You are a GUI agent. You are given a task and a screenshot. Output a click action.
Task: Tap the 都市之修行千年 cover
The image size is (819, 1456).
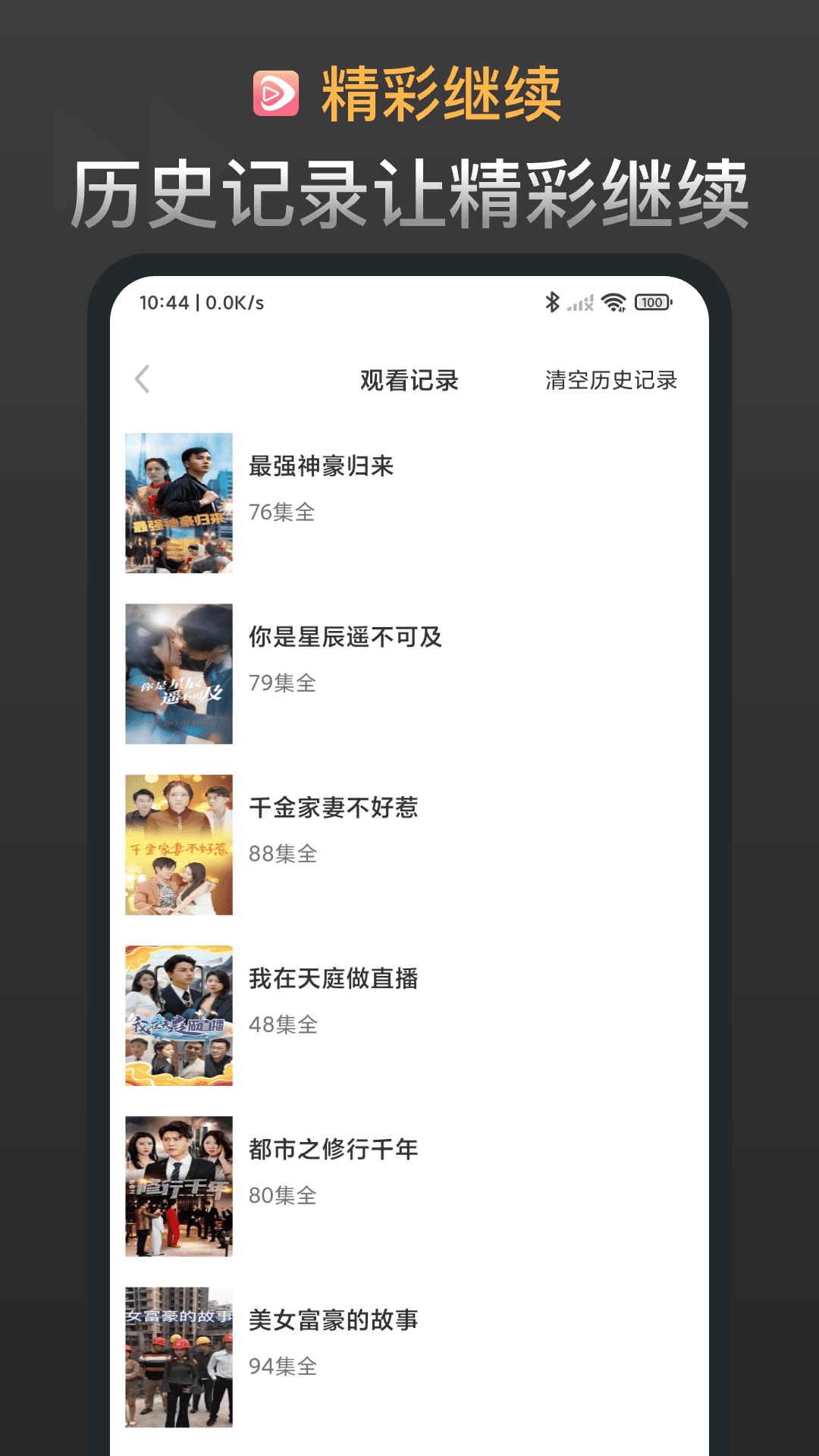click(x=179, y=1185)
